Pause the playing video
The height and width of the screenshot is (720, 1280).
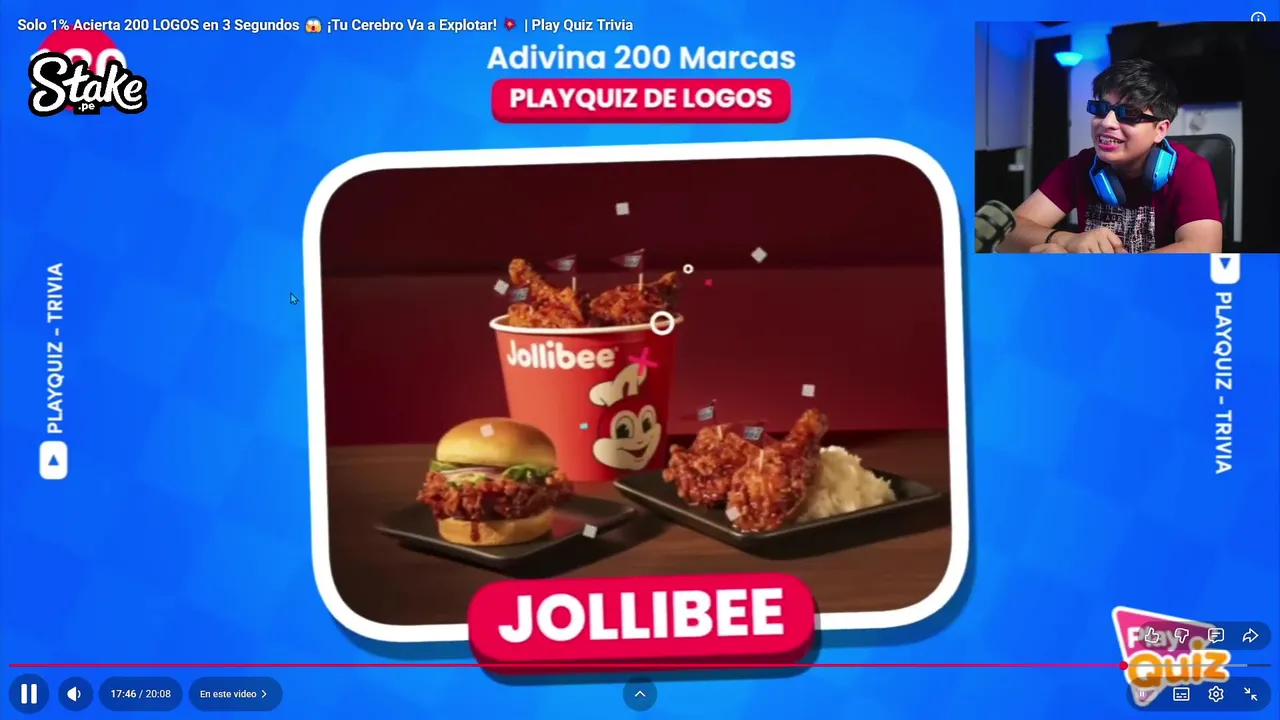pyautogui.click(x=29, y=694)
